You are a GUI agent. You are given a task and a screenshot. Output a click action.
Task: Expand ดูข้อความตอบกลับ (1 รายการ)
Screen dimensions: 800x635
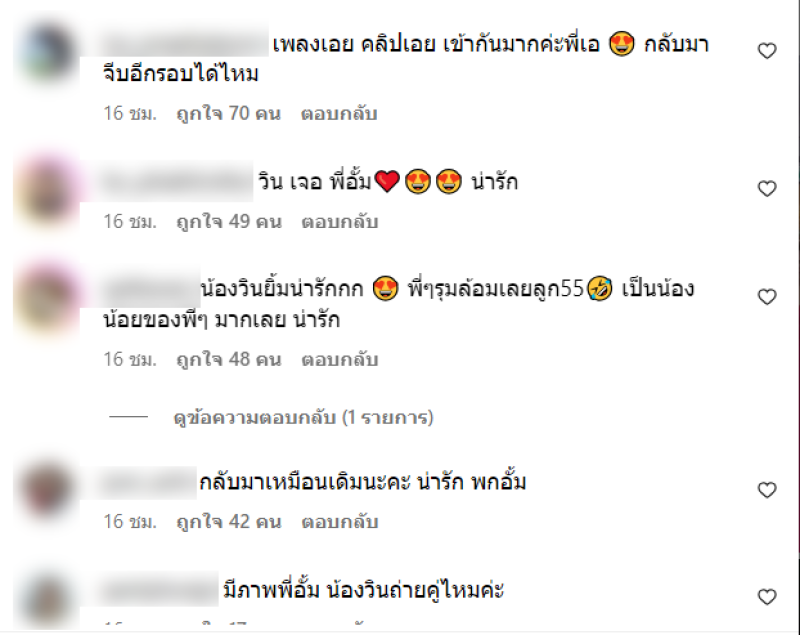(x=304, y=417)
